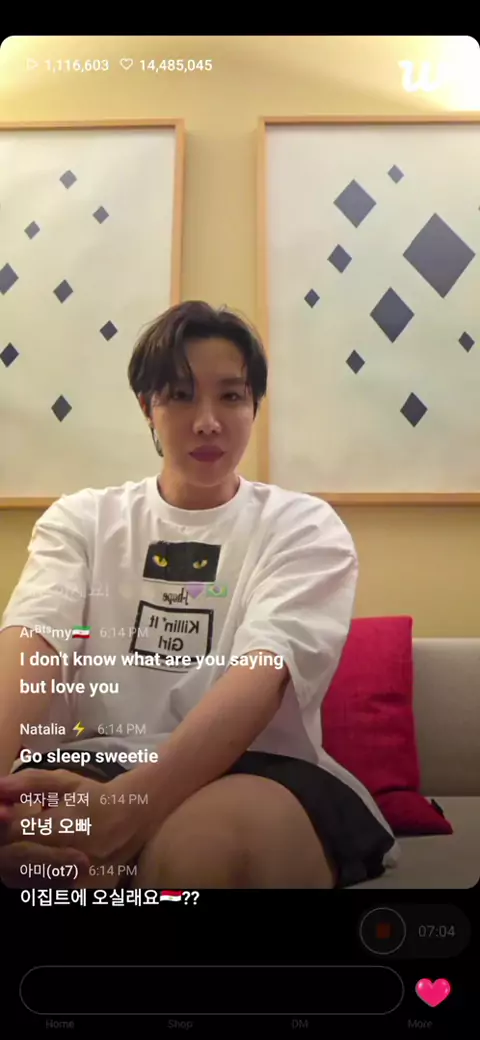Image resolution: width=480 pixels, height=1040 pixels.
Task: Switch to the Home tab
Action: click(x=60, y=1024)
